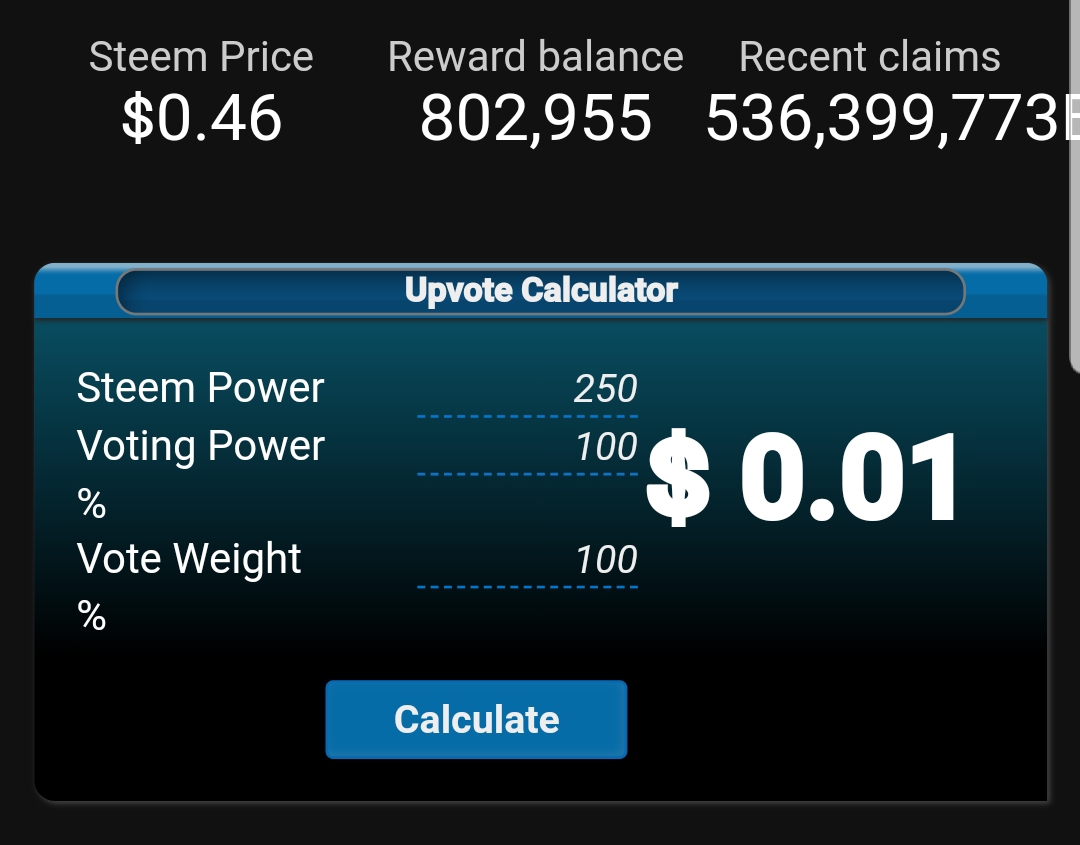1080x845 pixels.
Task: Tap the Steem Power input field
Action: pyautogui.click(x=527, y=390)
